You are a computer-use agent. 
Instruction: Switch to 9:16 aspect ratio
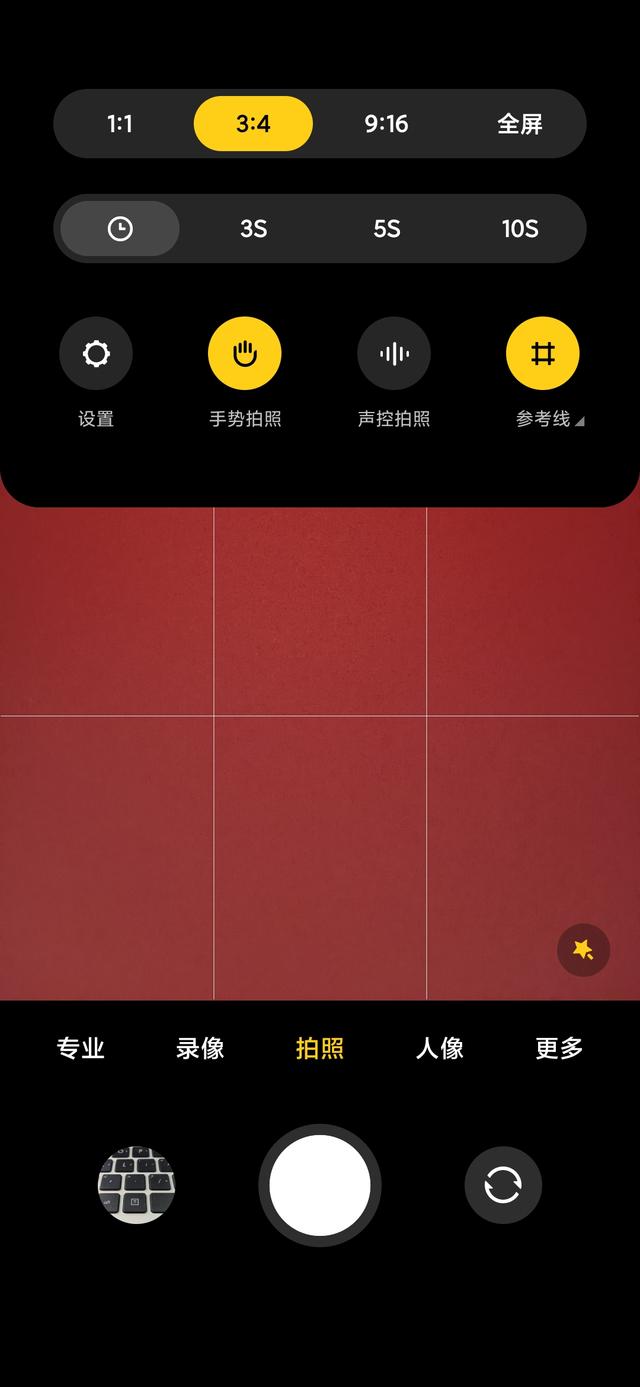[386, 124]
